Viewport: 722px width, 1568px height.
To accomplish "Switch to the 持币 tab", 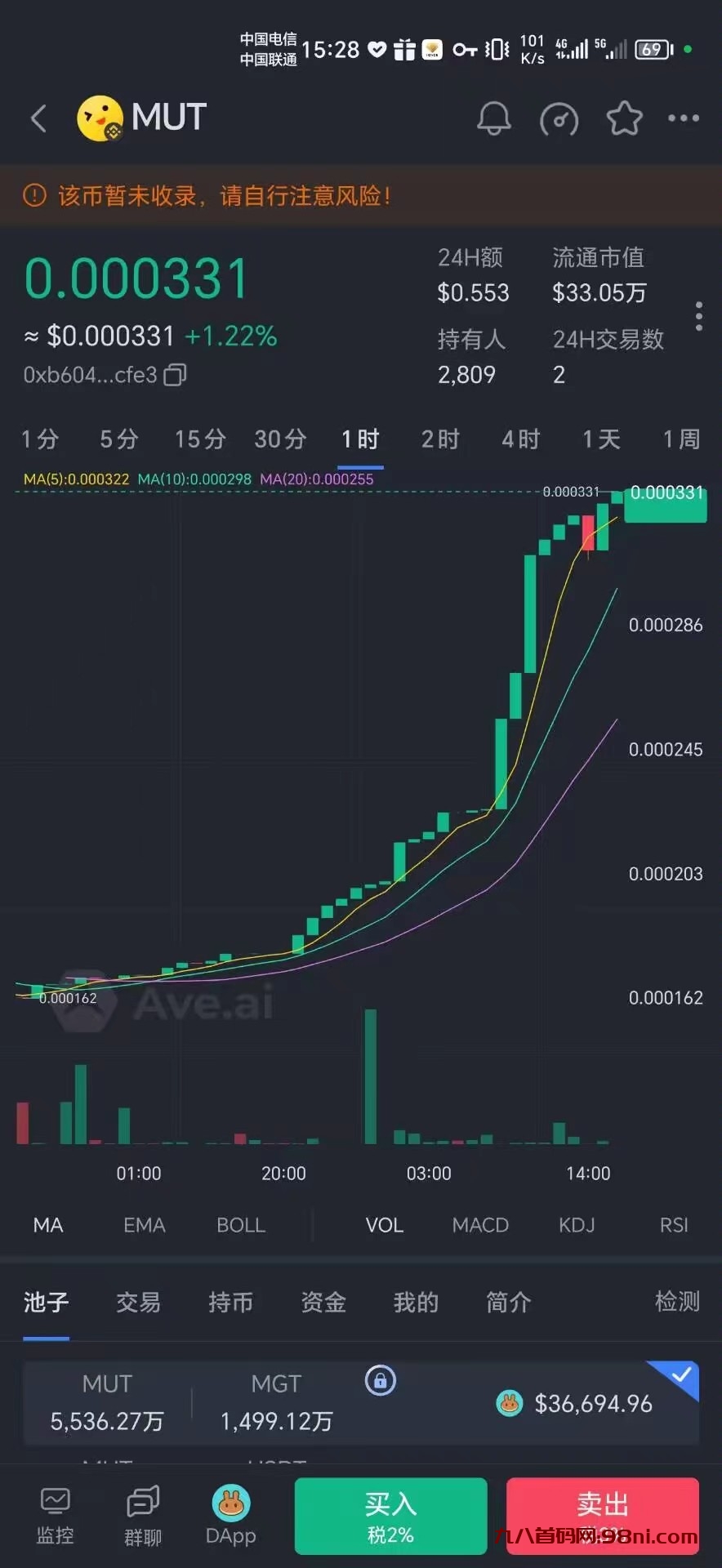I will tap(230, 1302).
